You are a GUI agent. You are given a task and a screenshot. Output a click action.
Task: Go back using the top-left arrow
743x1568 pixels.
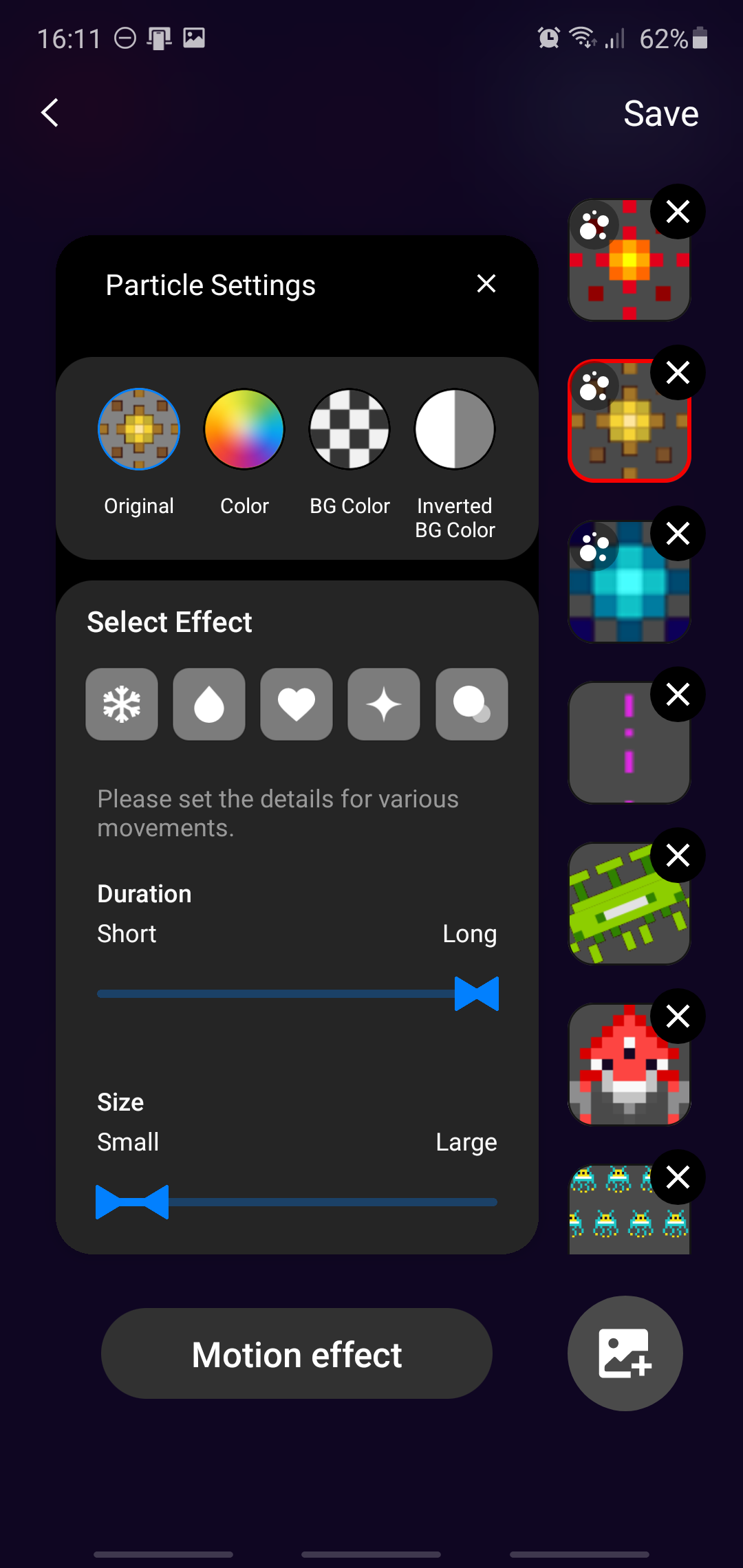(x=50, y=113)
